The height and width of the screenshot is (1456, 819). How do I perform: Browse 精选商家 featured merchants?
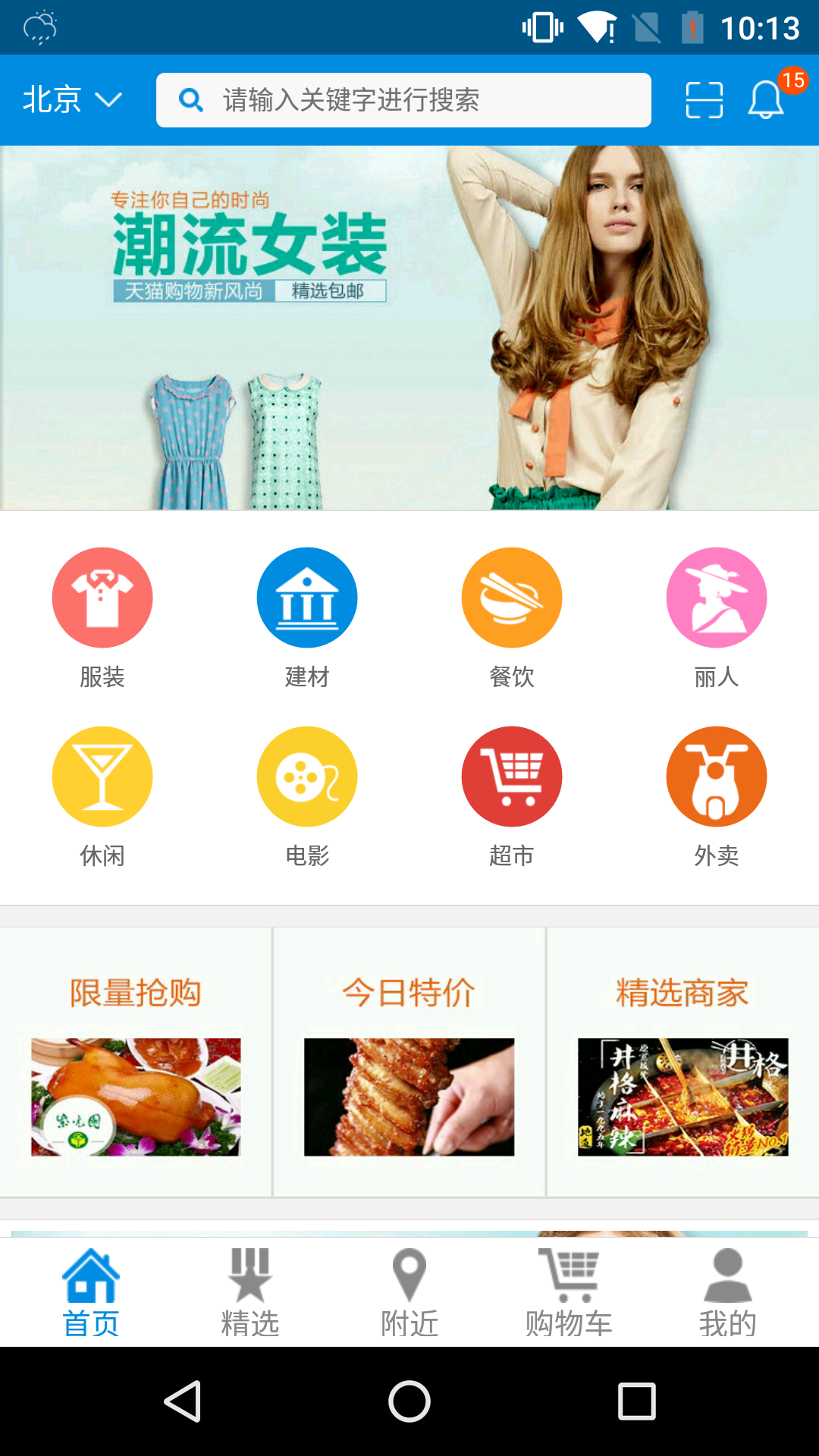point(682,1062)
